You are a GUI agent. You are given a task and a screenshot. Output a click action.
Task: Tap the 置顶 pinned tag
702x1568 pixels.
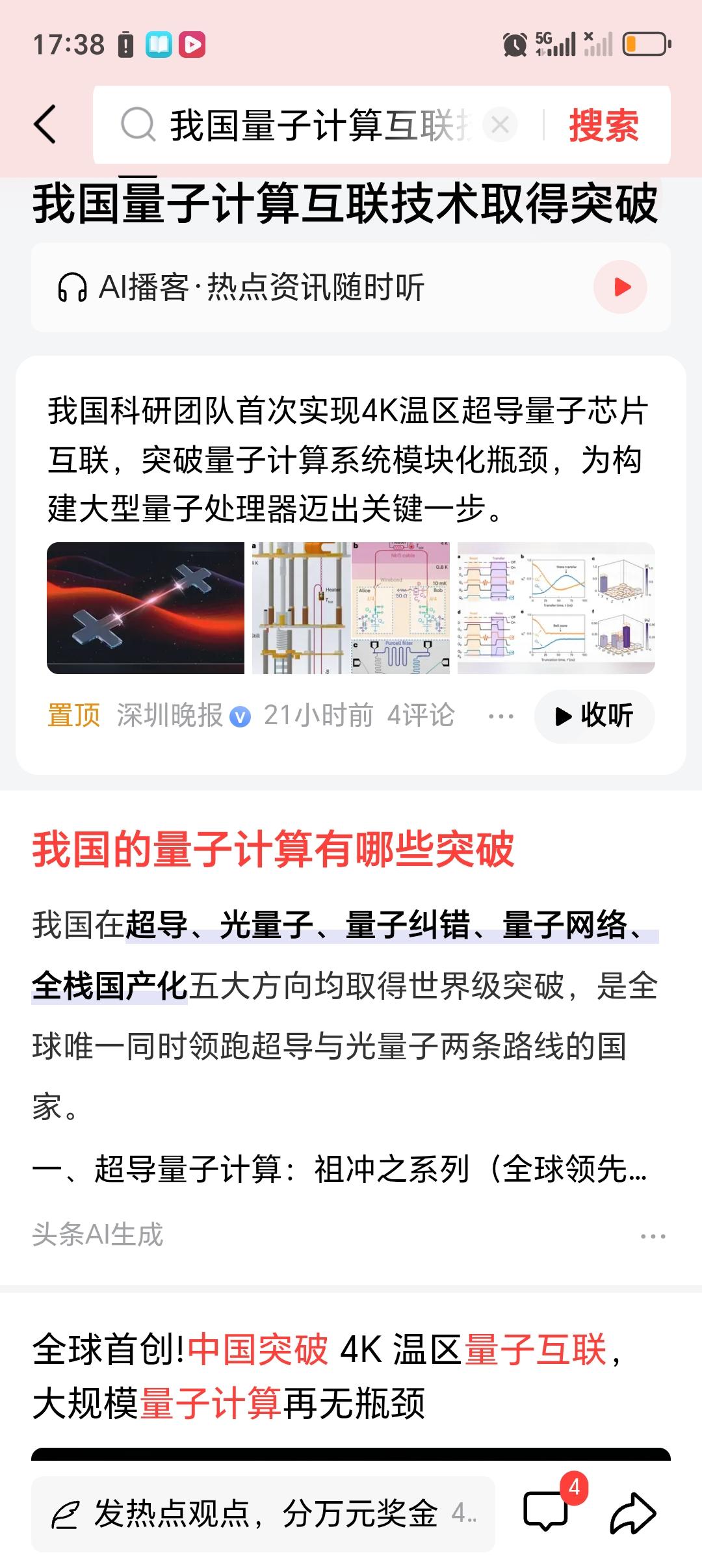73,714
